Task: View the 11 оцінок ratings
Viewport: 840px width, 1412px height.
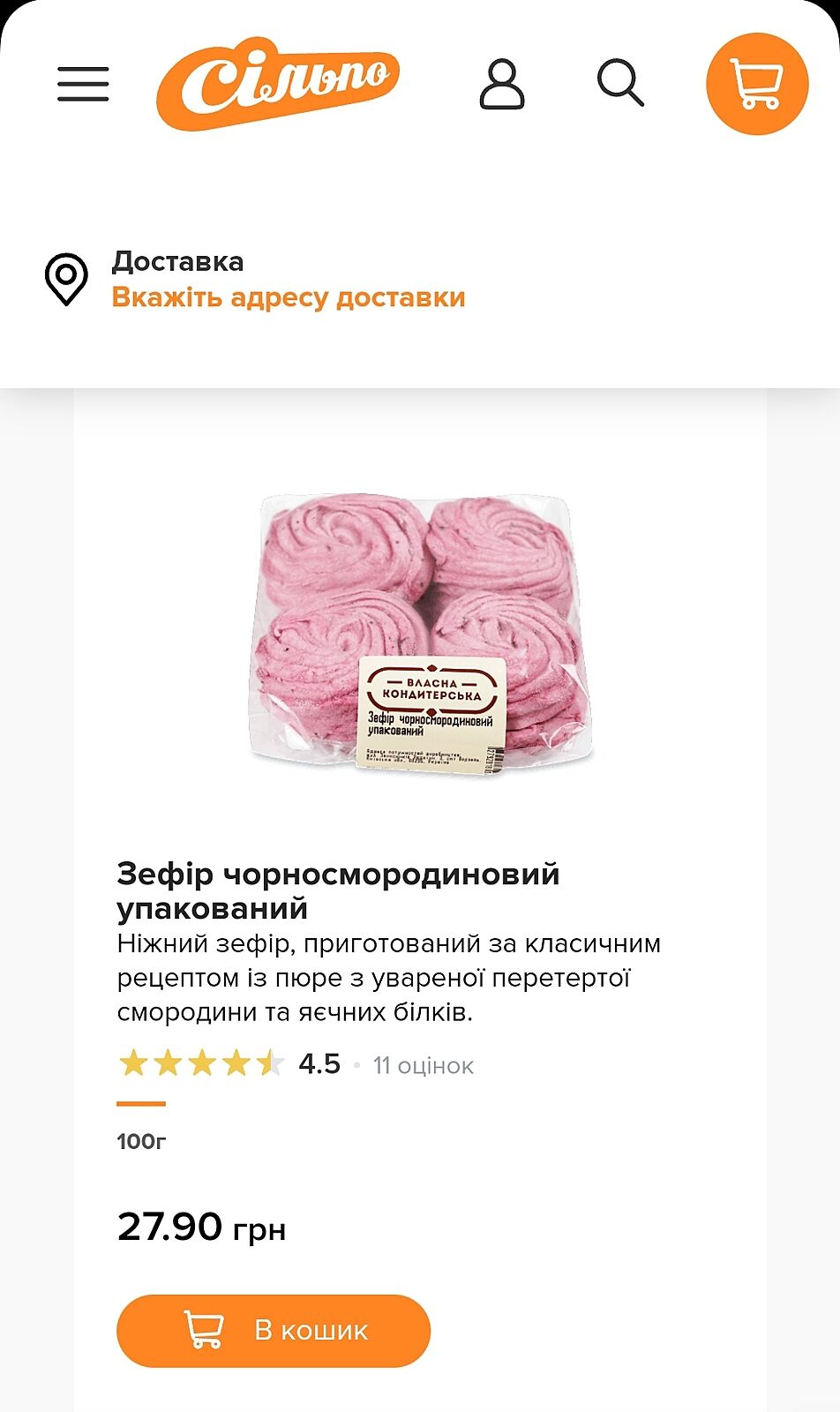Action: click(423, 1065)
